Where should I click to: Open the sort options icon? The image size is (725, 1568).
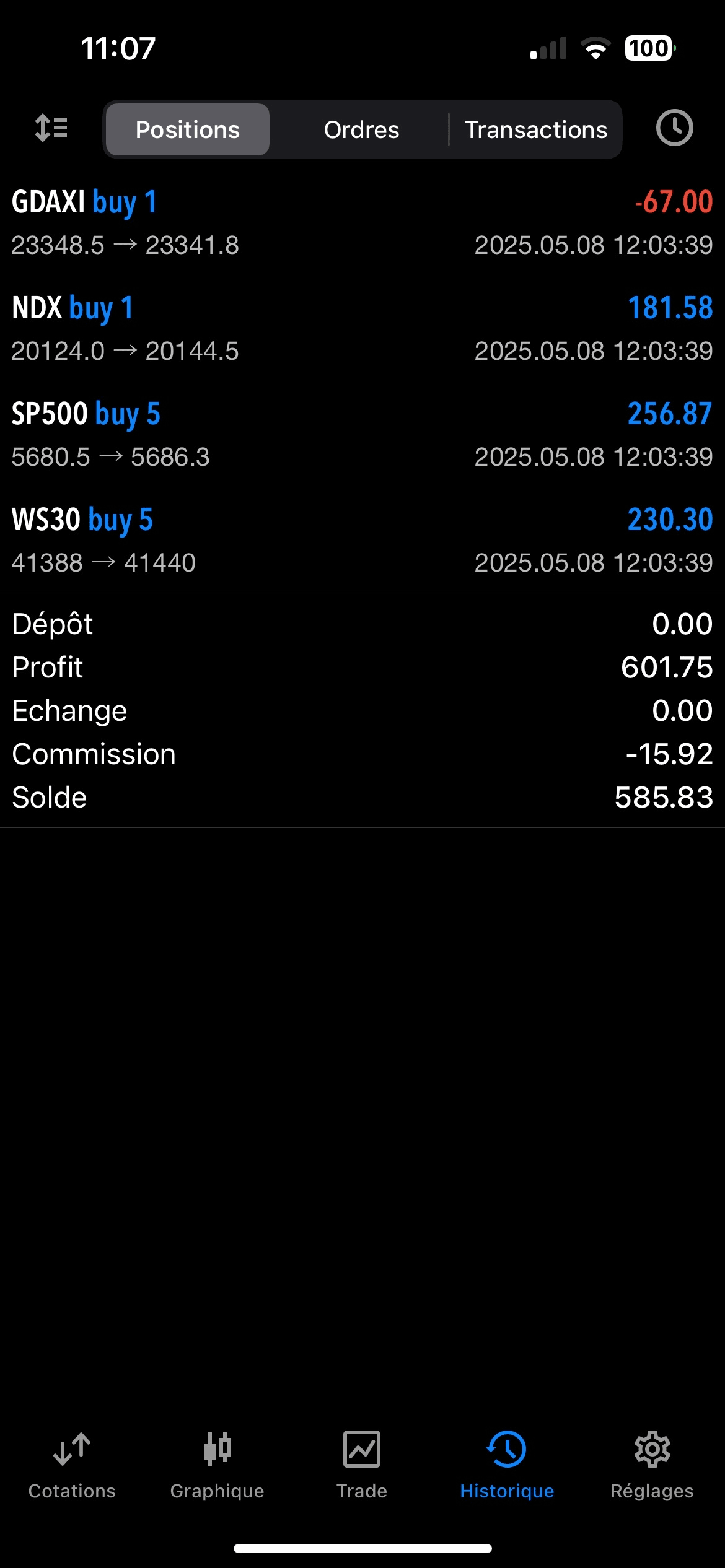coord(51,129)
